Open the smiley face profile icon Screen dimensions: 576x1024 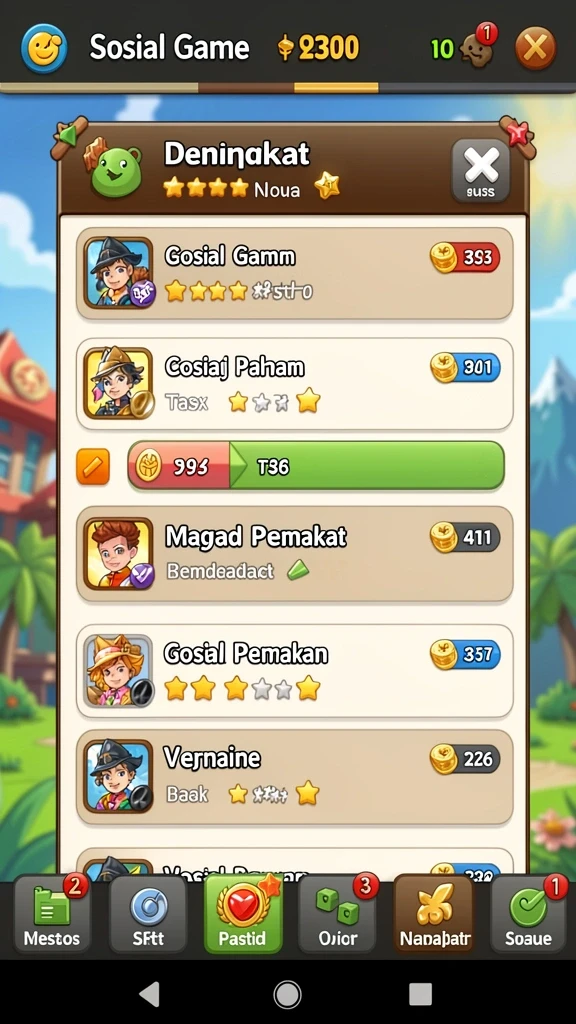pos(44,48)
